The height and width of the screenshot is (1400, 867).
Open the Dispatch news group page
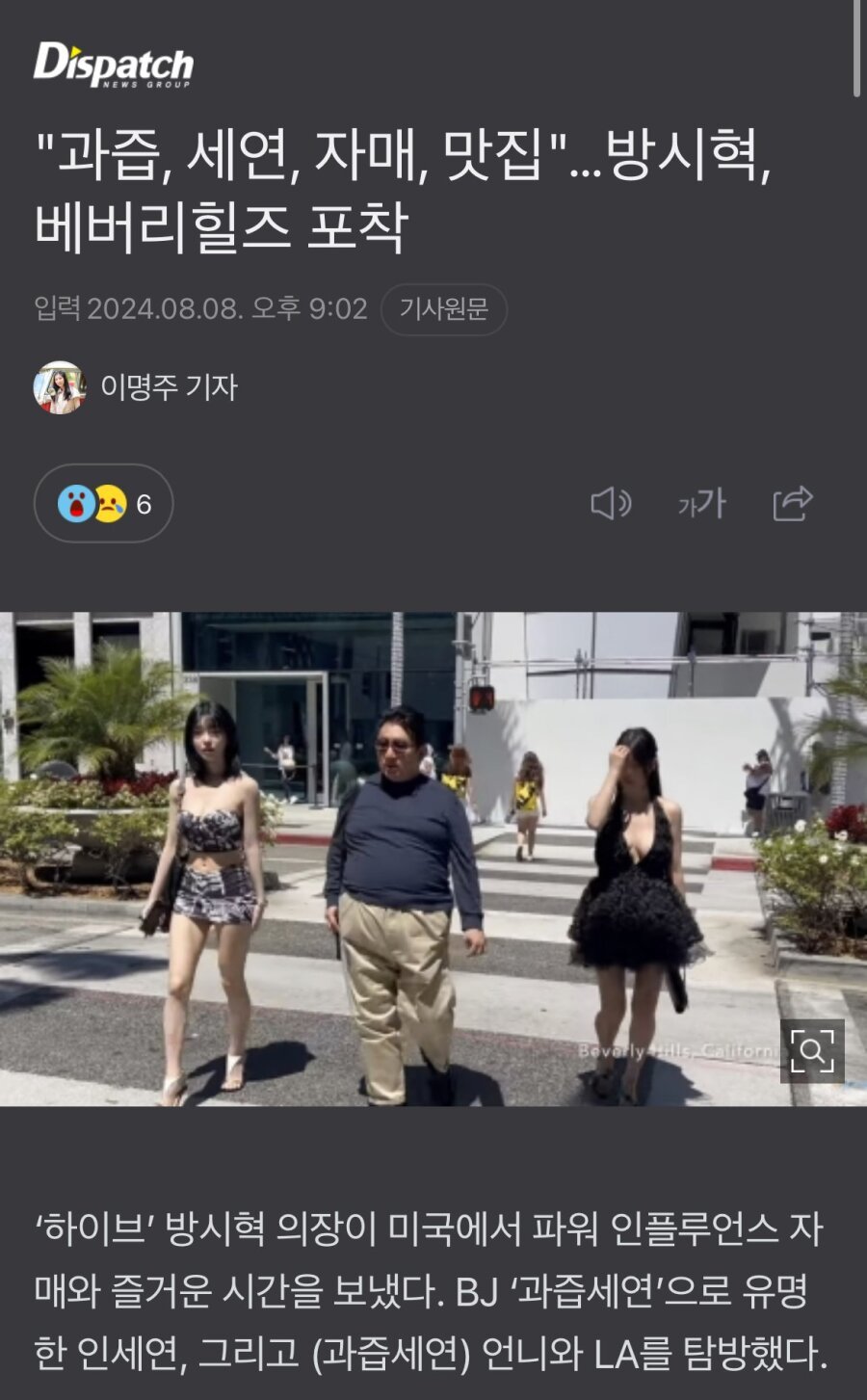point(114,66)
